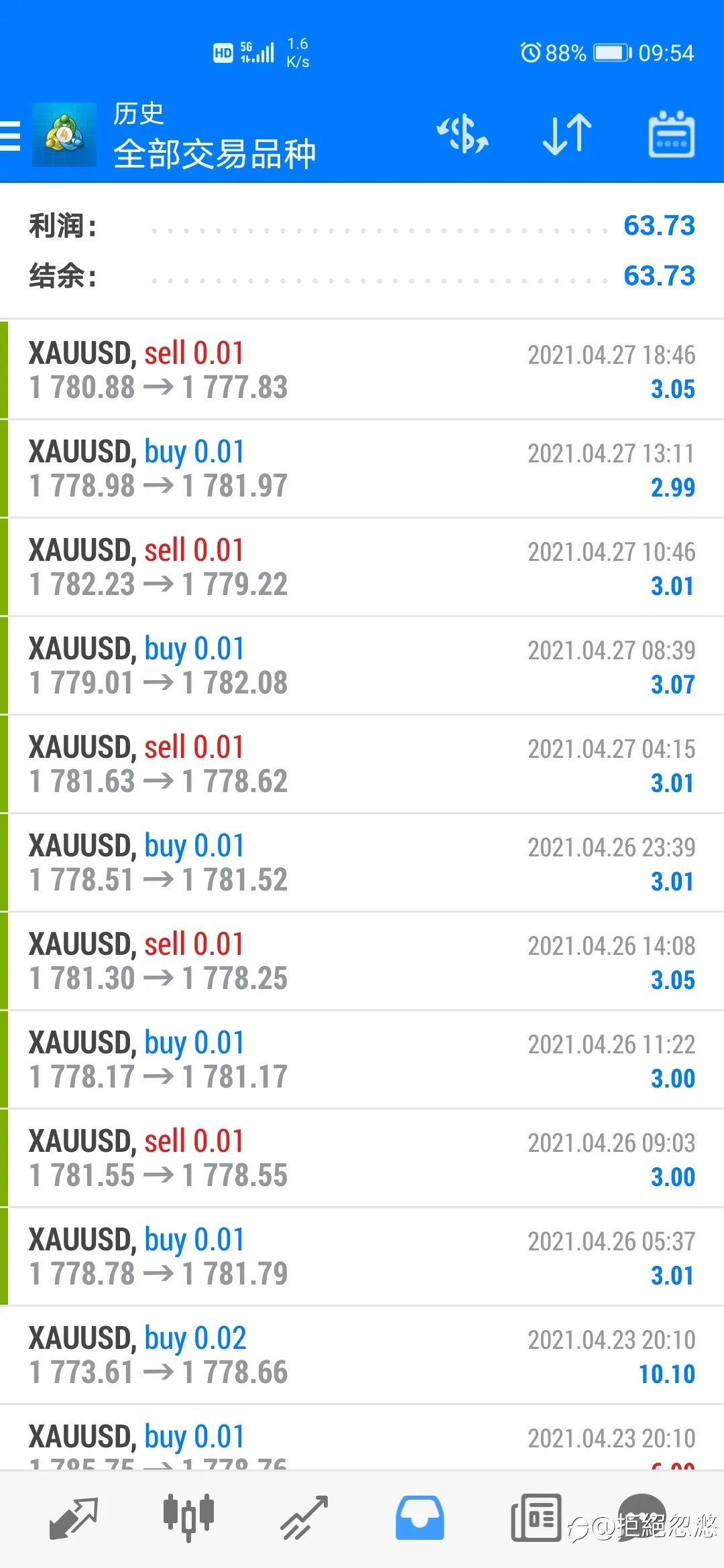The image size is (724, 1568).
Task: Open the buy trade dated 2021.04.27 13:11
Action: pos(362,468)
